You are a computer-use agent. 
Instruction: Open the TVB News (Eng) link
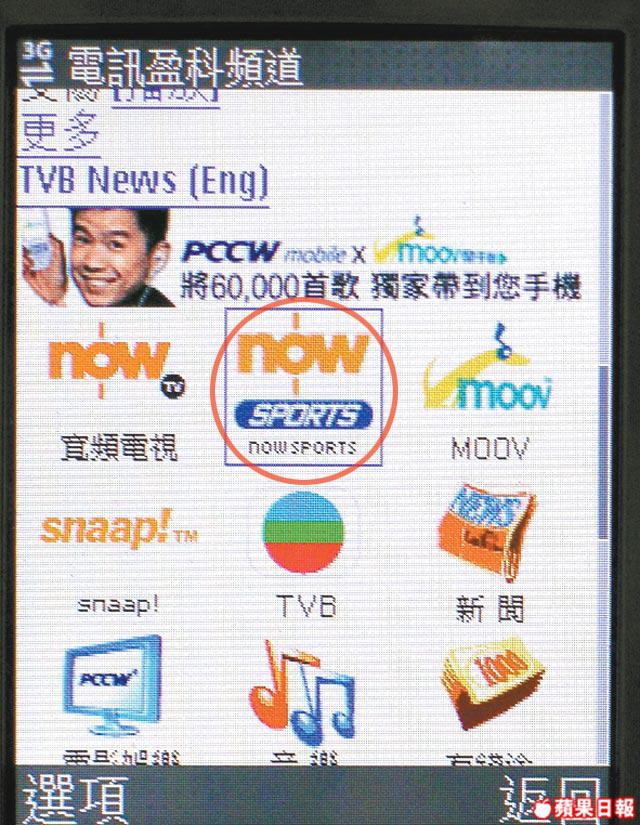[145, 179]
